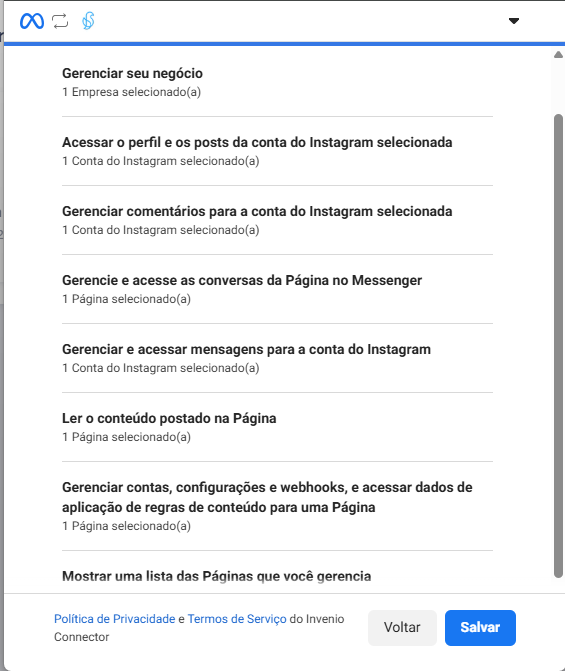Expand the account dropdown arrow at top
This screenshot has width=565, height=671.
pyautogui.click(x=514, y=21)
